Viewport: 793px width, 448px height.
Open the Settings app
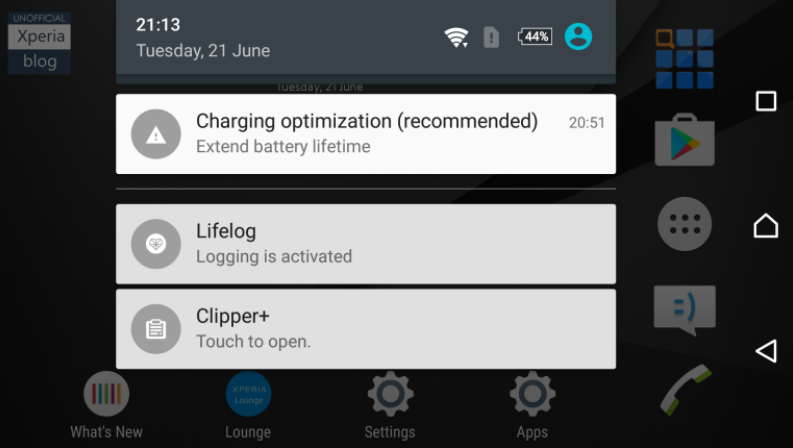(x=390, y=395)
